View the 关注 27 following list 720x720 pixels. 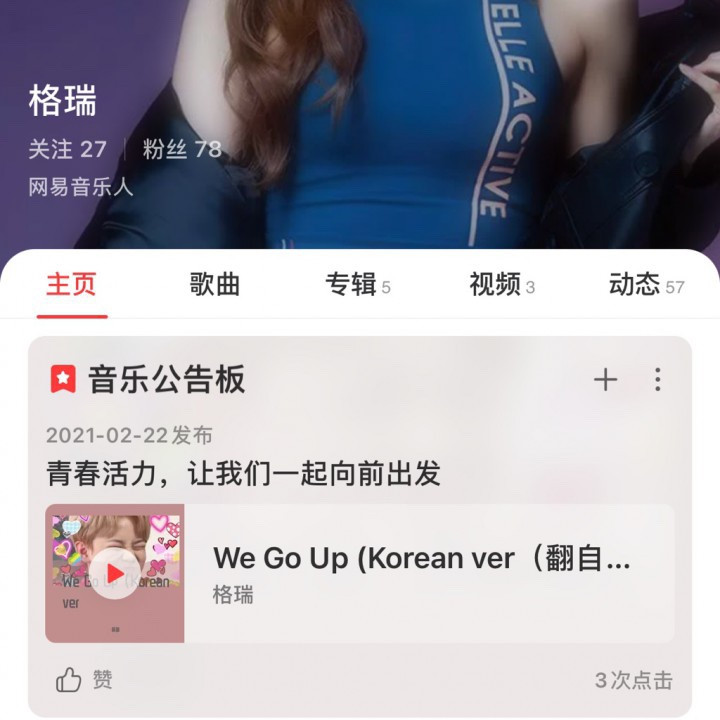(67, 150)
